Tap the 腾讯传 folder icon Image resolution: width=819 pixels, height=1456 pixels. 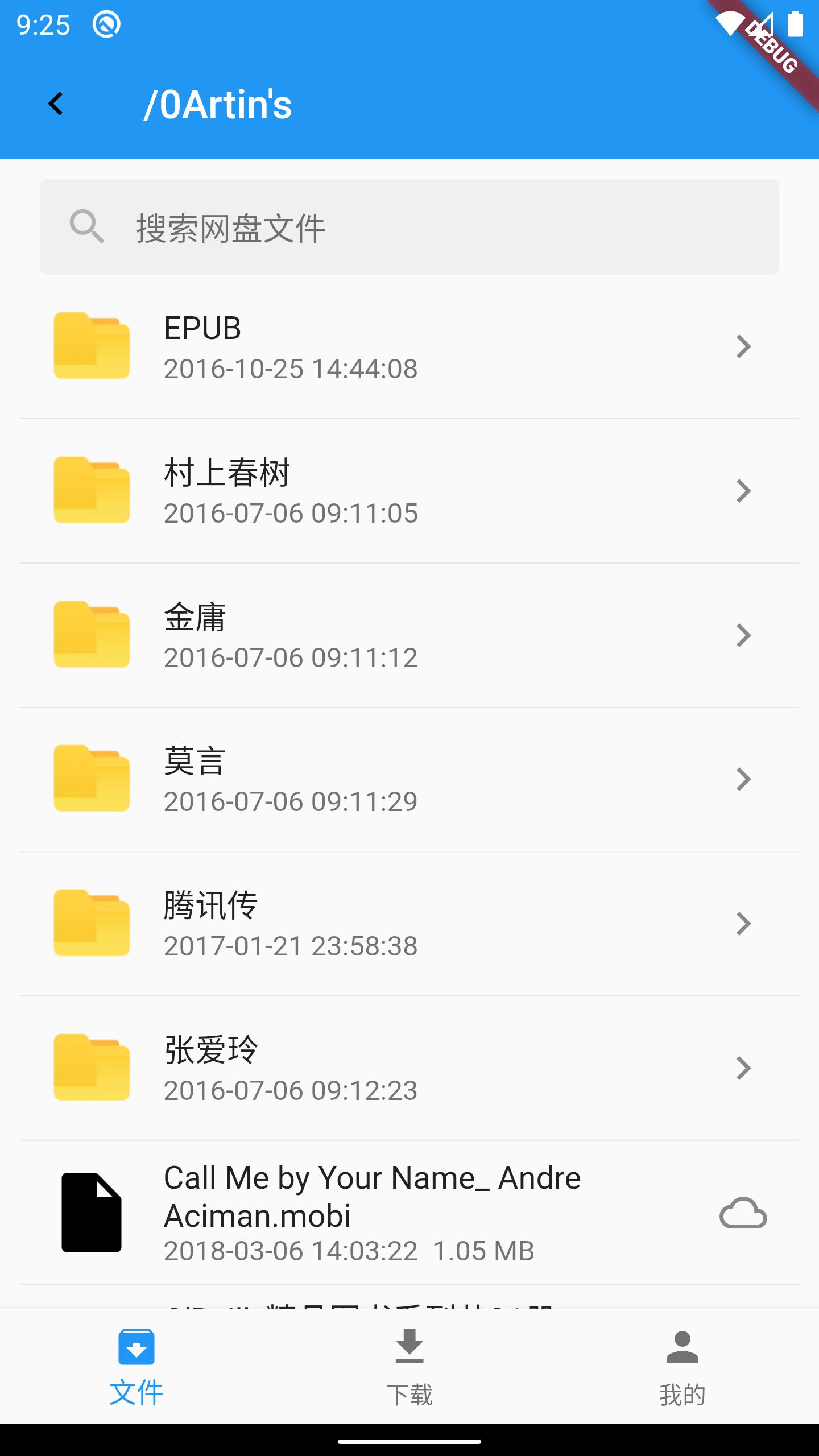tap(92, 924)
